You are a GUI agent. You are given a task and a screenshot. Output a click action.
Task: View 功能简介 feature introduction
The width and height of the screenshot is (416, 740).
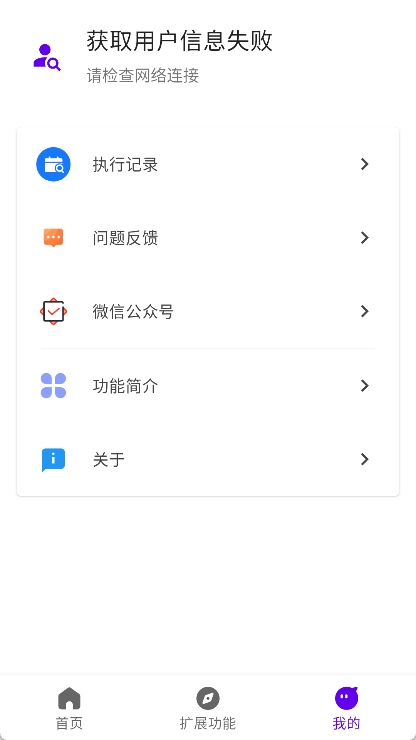point(208,386)
